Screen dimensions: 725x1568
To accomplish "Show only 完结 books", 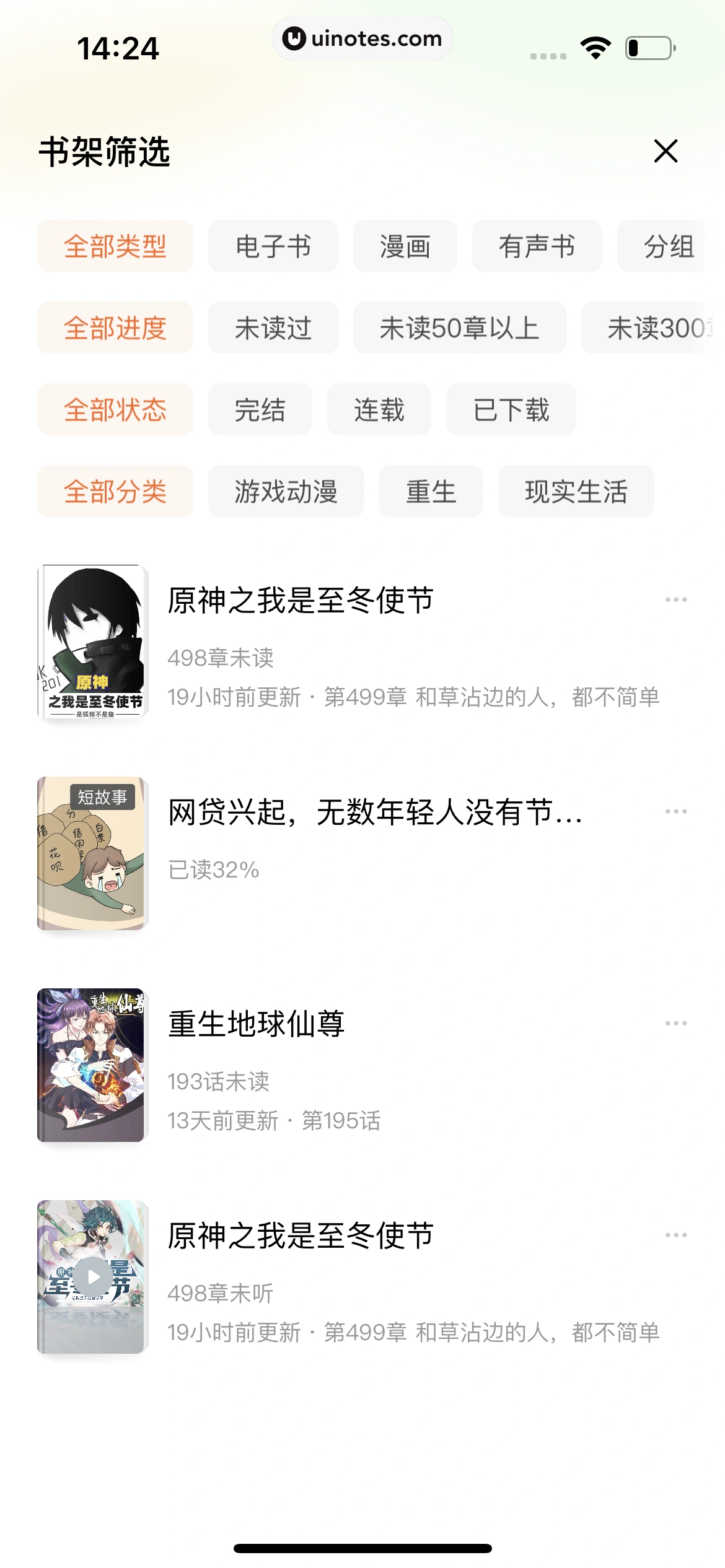I will tap(260, 410).
